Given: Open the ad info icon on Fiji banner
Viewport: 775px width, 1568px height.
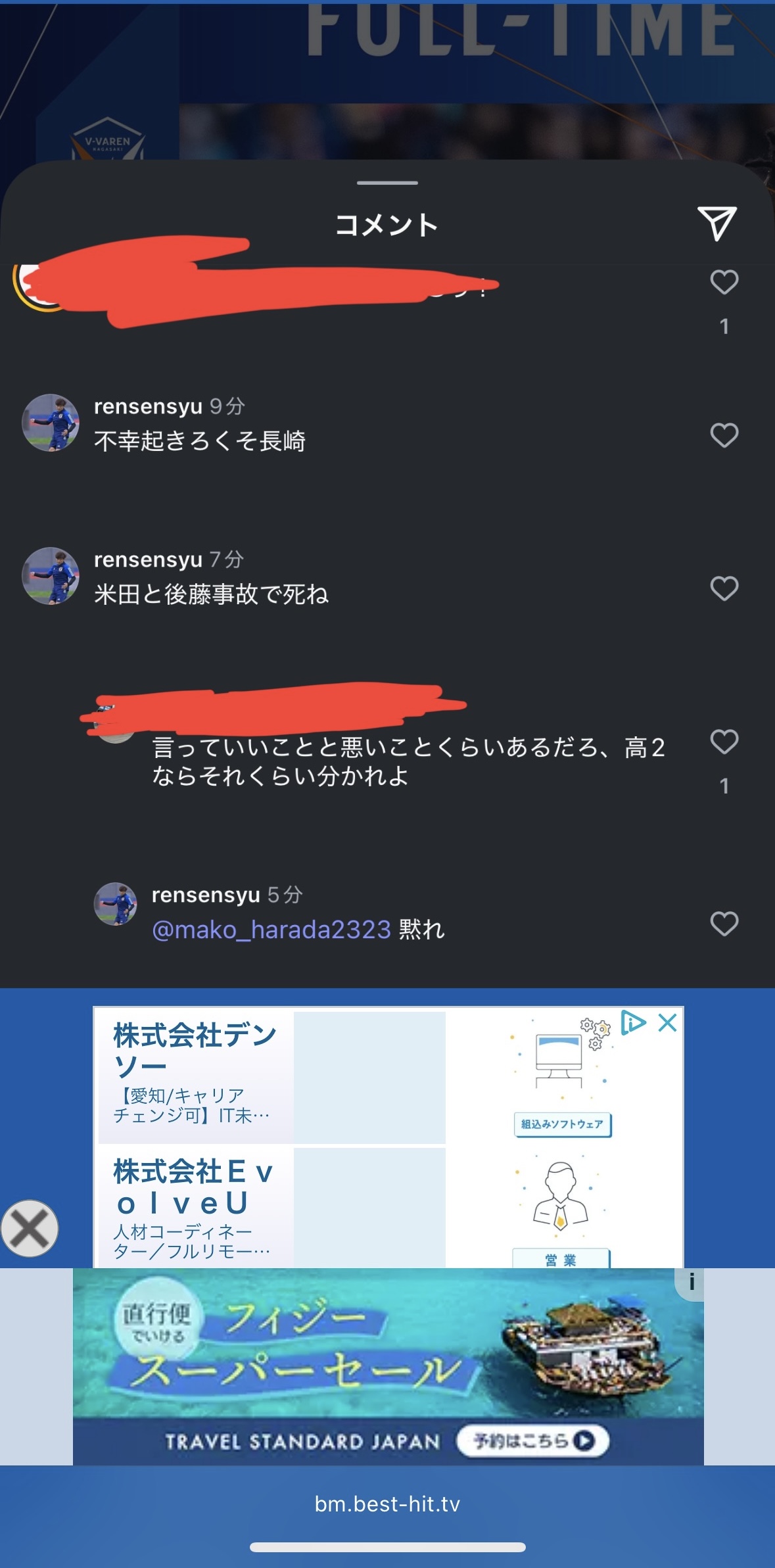Looking at the screenshot, I should [x=690, y=1282].
